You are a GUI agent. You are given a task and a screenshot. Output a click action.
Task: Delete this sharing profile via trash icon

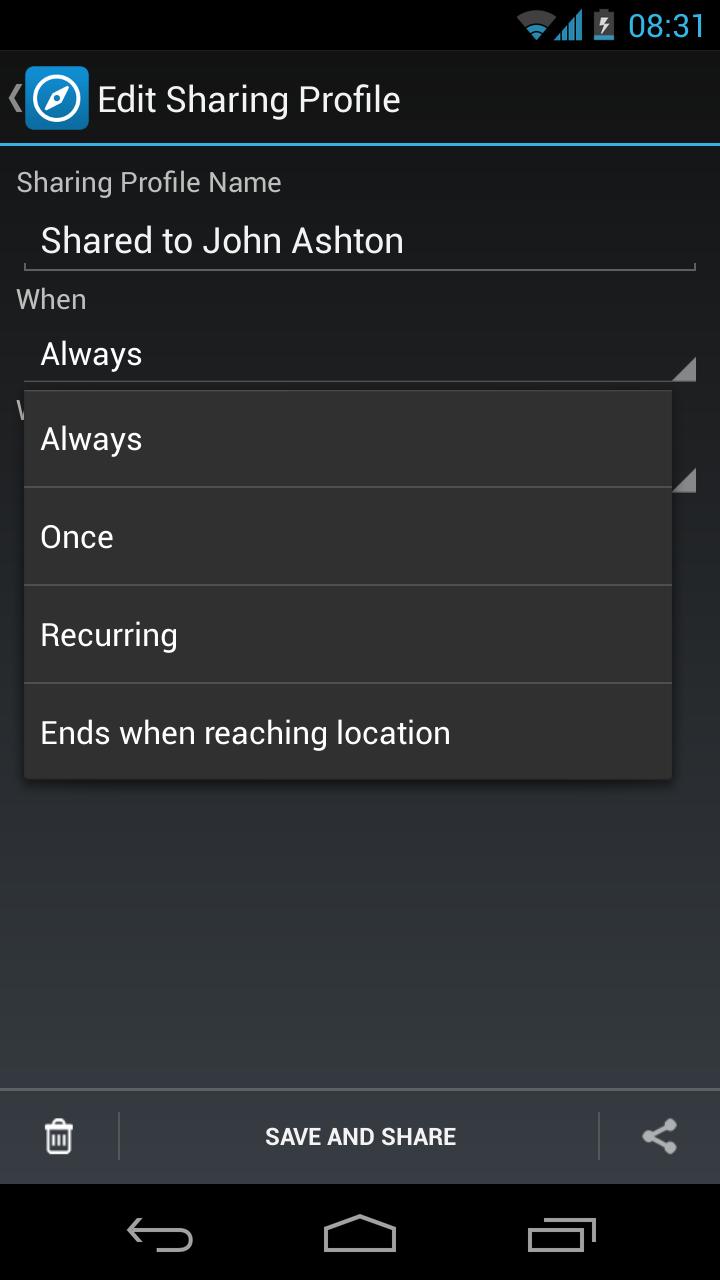click(x=59, y=1136)
